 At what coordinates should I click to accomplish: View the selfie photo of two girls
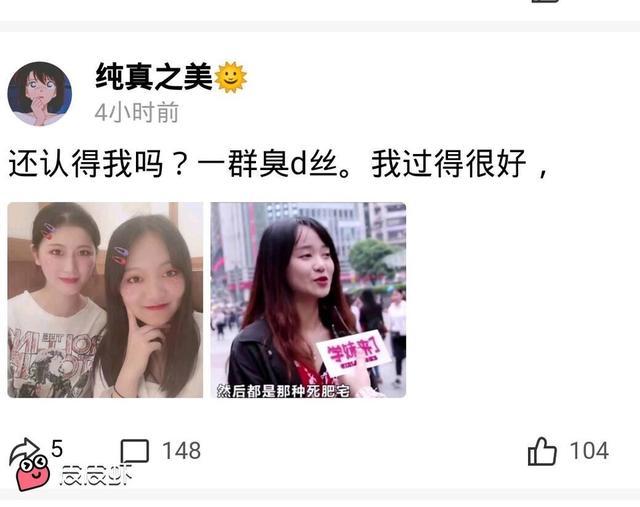(105, 300)
